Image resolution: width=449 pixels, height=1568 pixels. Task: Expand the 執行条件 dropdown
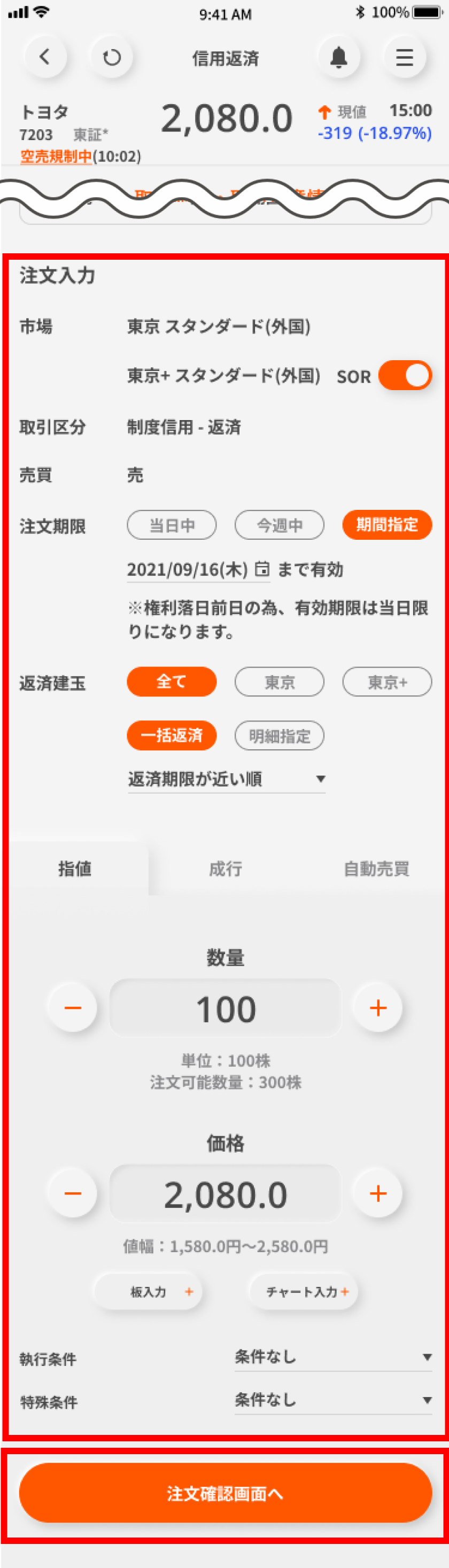333,1357
